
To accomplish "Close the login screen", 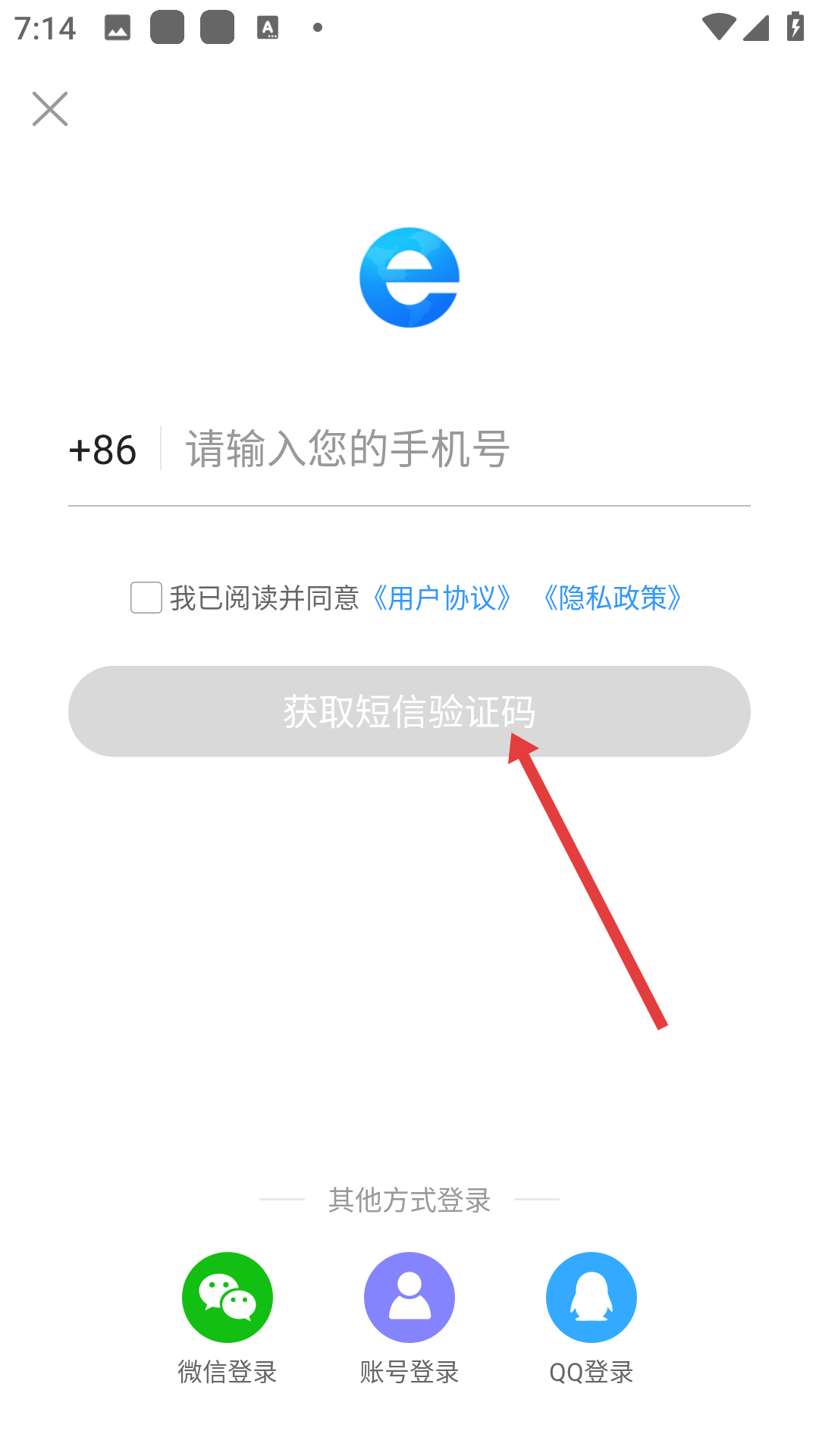I will coord(50,109).
